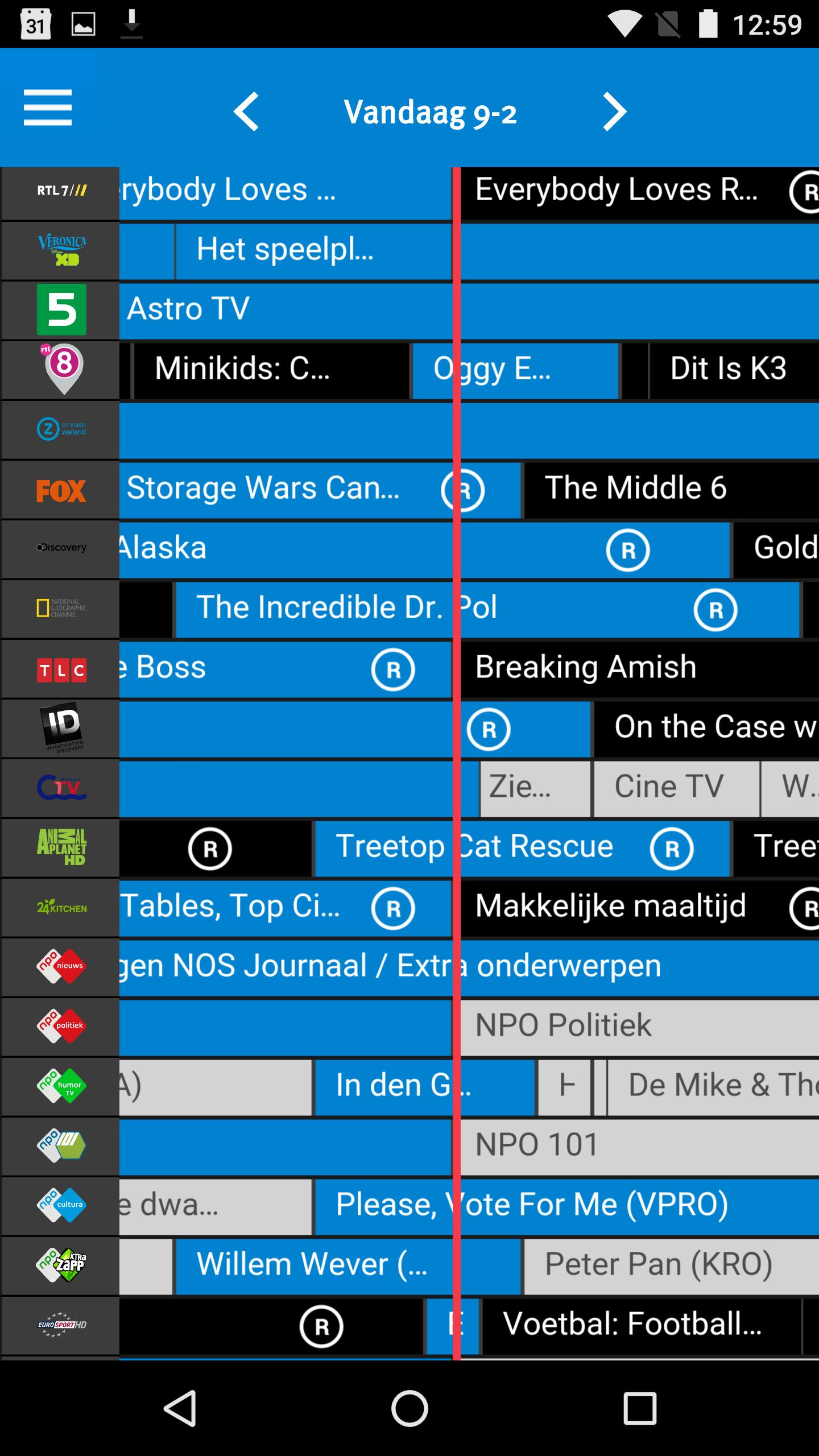Click the left arrow to previous timeslot
The width and height of the screenshot is (819, 1456).
click(x=247, y=111)
